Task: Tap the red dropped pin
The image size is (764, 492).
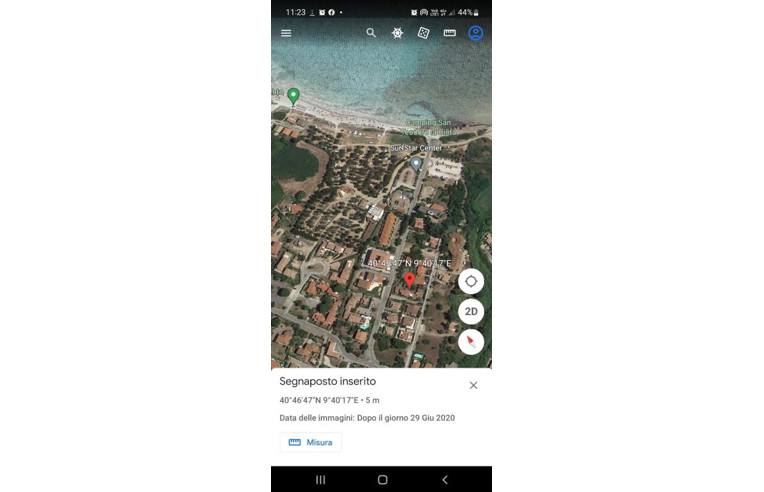Action: click(409, 279)
